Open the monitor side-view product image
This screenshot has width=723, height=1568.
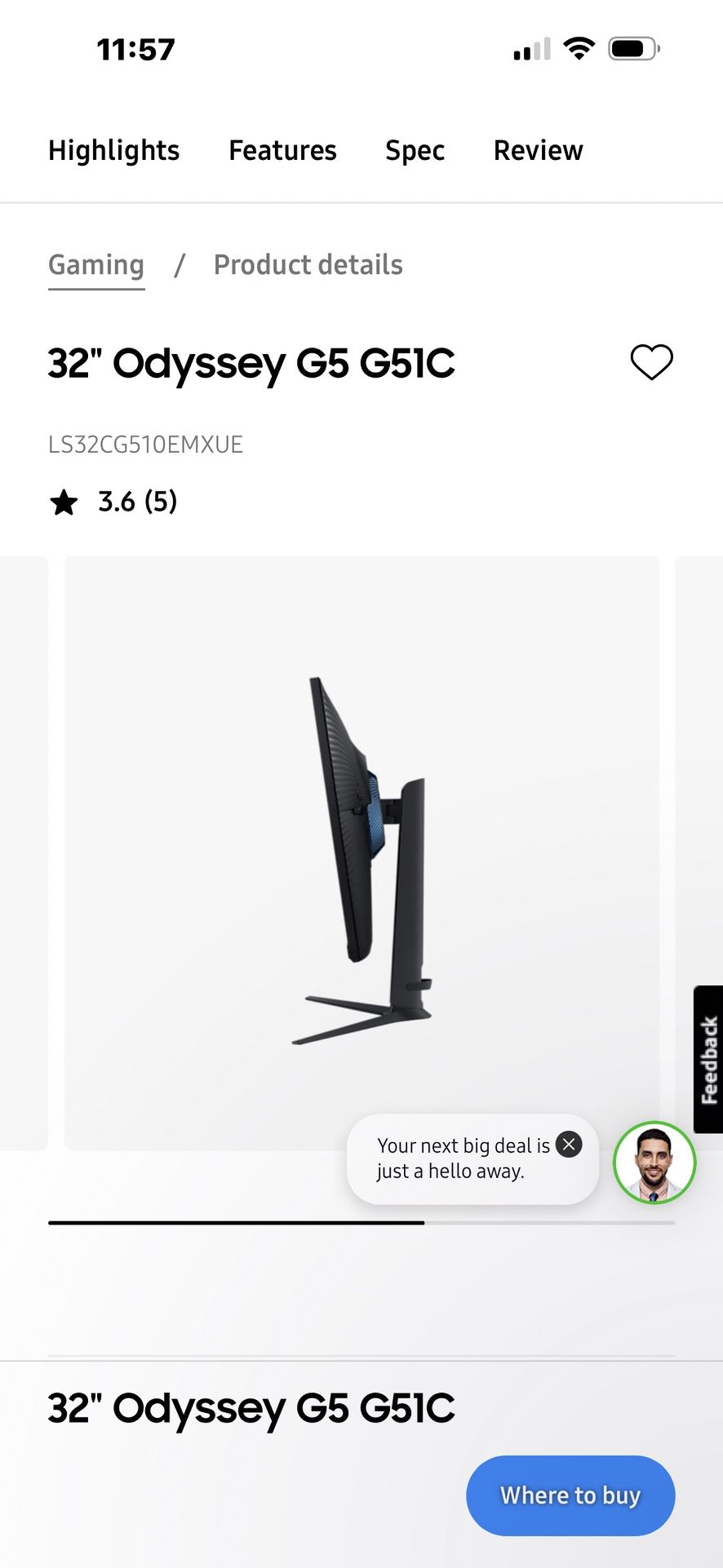361,853
